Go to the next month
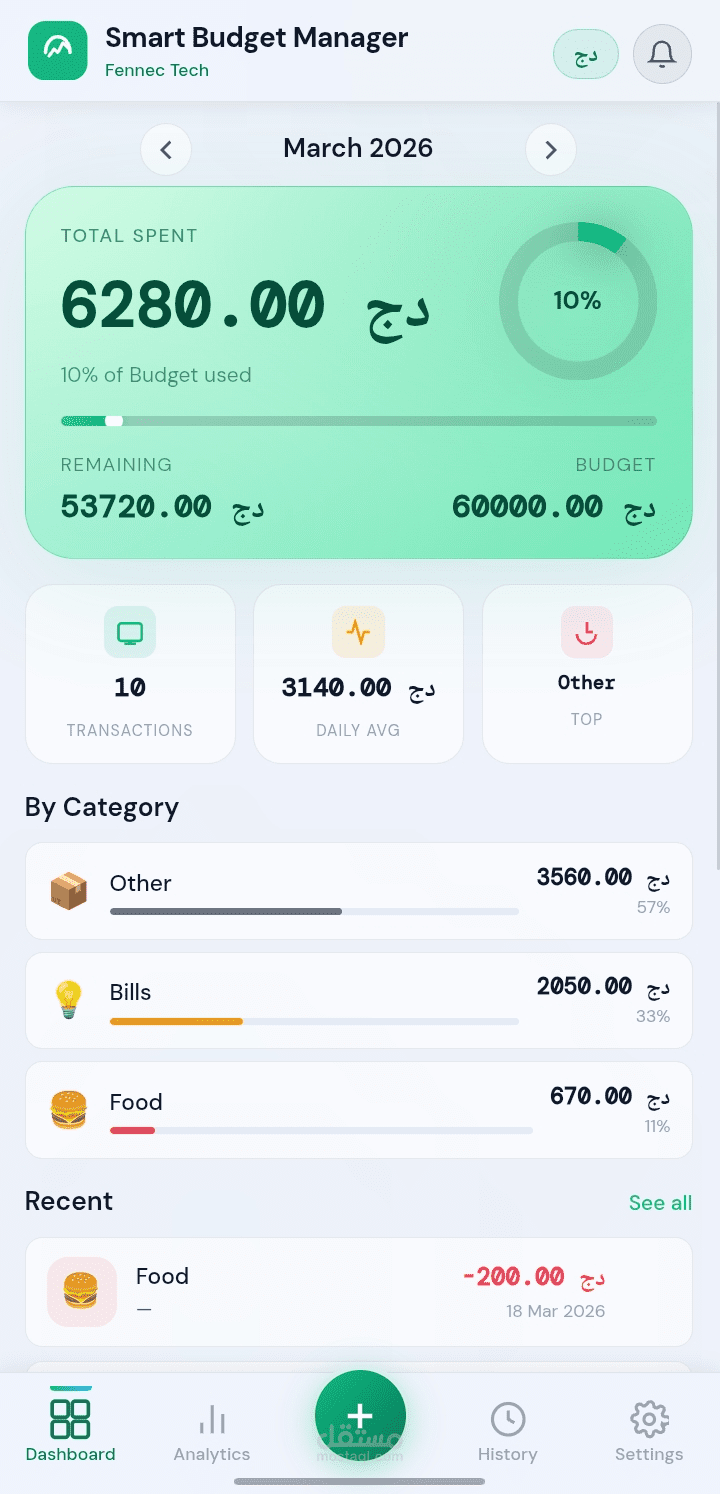720x1494 pixels. [551, 150]
